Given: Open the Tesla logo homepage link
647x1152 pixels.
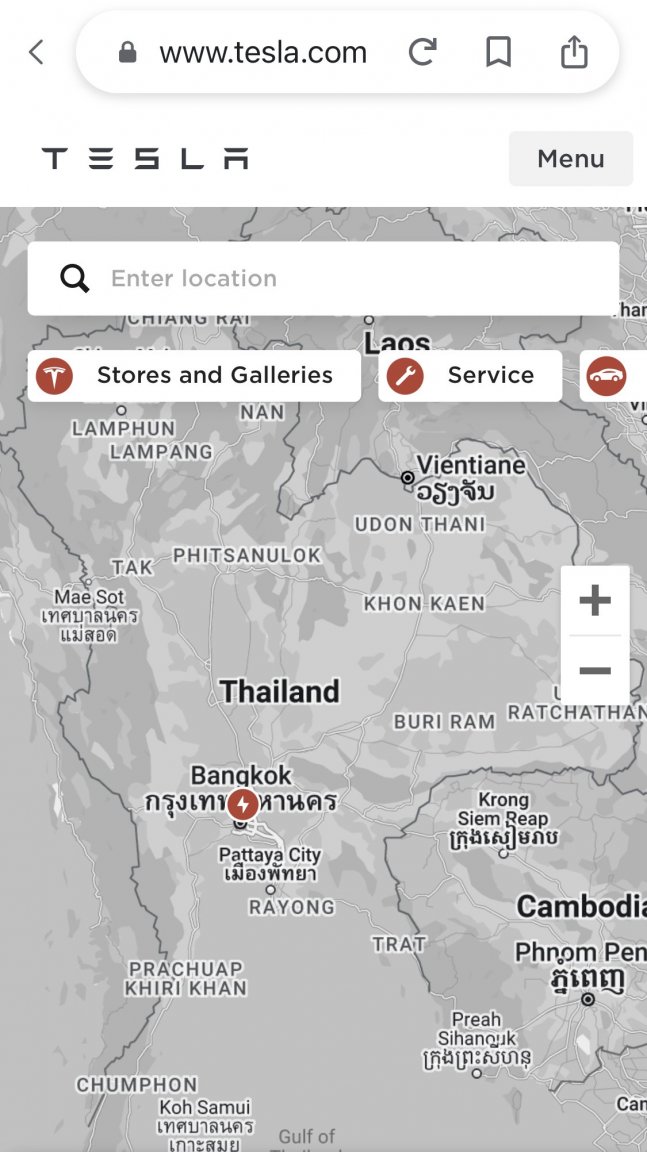Looking at the screenshot, I should click(144, 158).
